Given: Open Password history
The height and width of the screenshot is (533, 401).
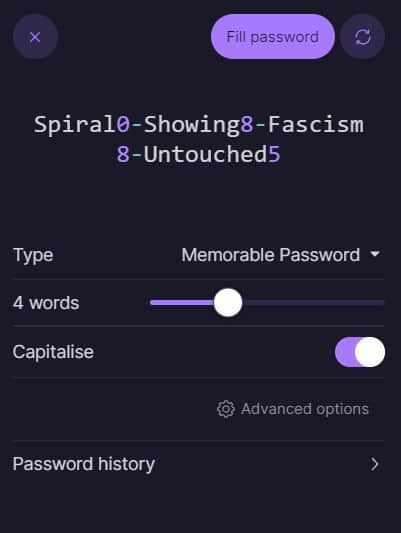Looking at the screenshot, I should coord(198,464).
